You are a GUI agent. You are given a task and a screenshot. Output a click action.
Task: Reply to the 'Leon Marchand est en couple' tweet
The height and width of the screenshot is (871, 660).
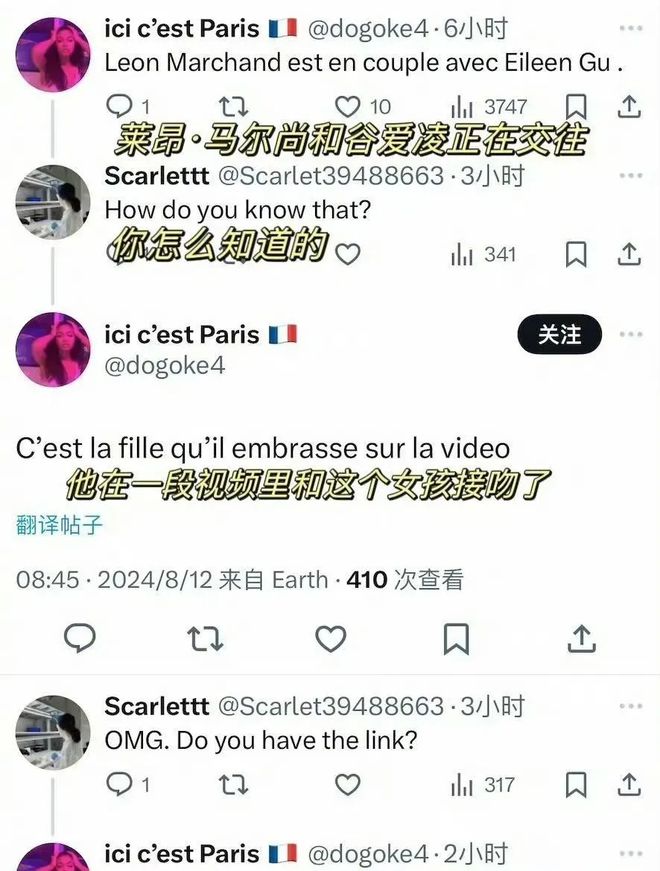pyautogui.click(x=119, y=106)
